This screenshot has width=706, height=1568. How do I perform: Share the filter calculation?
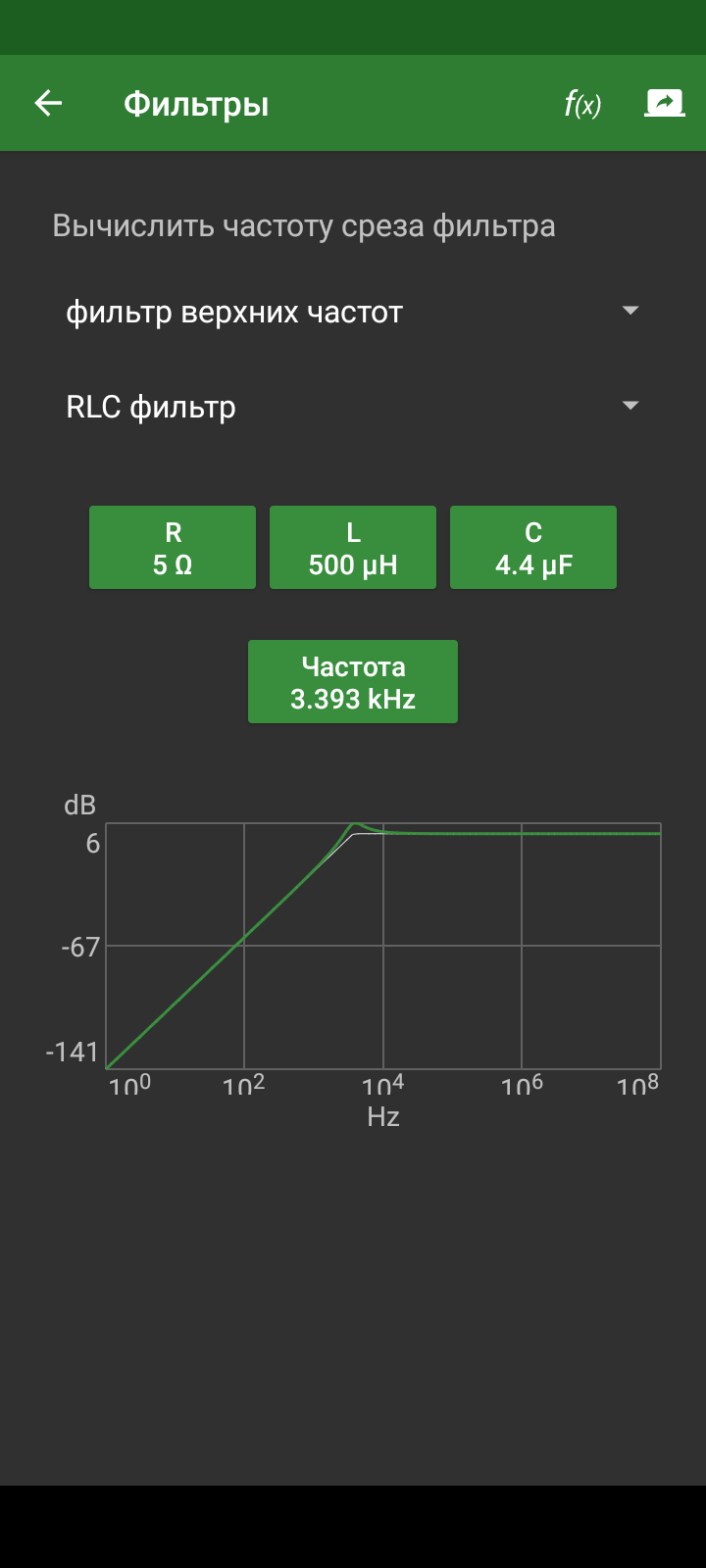[x=664, y=103]
